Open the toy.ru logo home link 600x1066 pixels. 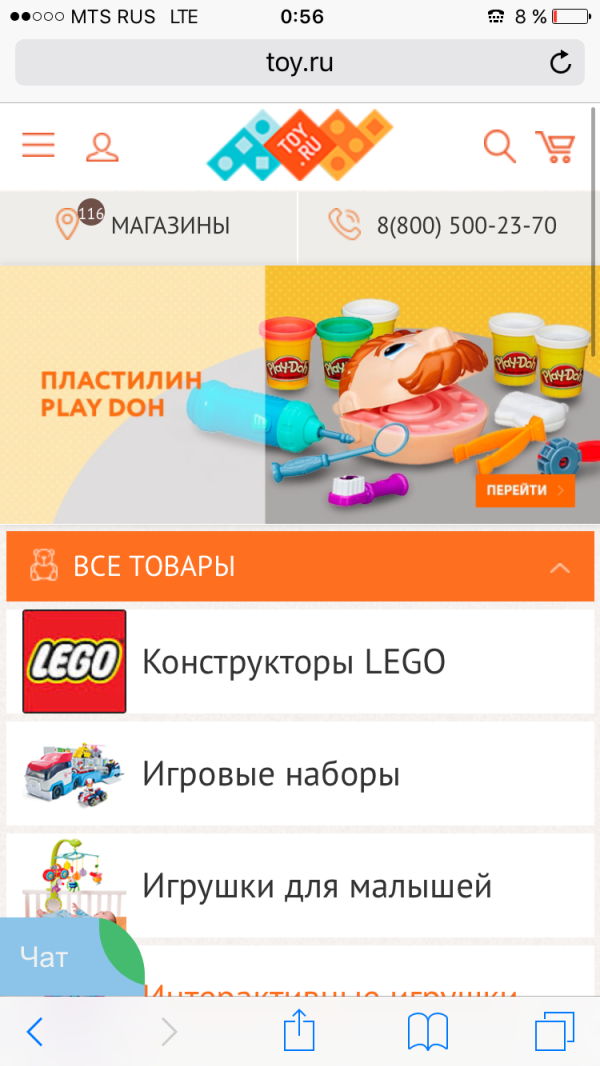300,146
